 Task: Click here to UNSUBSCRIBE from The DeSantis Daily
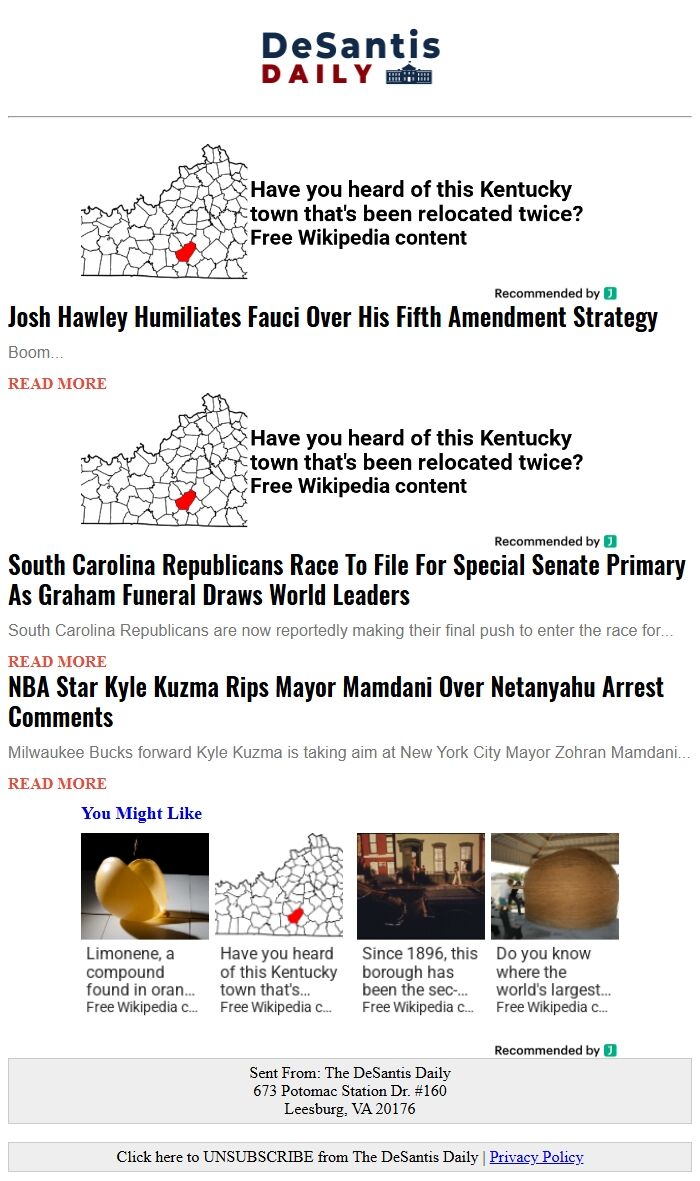297,1157
